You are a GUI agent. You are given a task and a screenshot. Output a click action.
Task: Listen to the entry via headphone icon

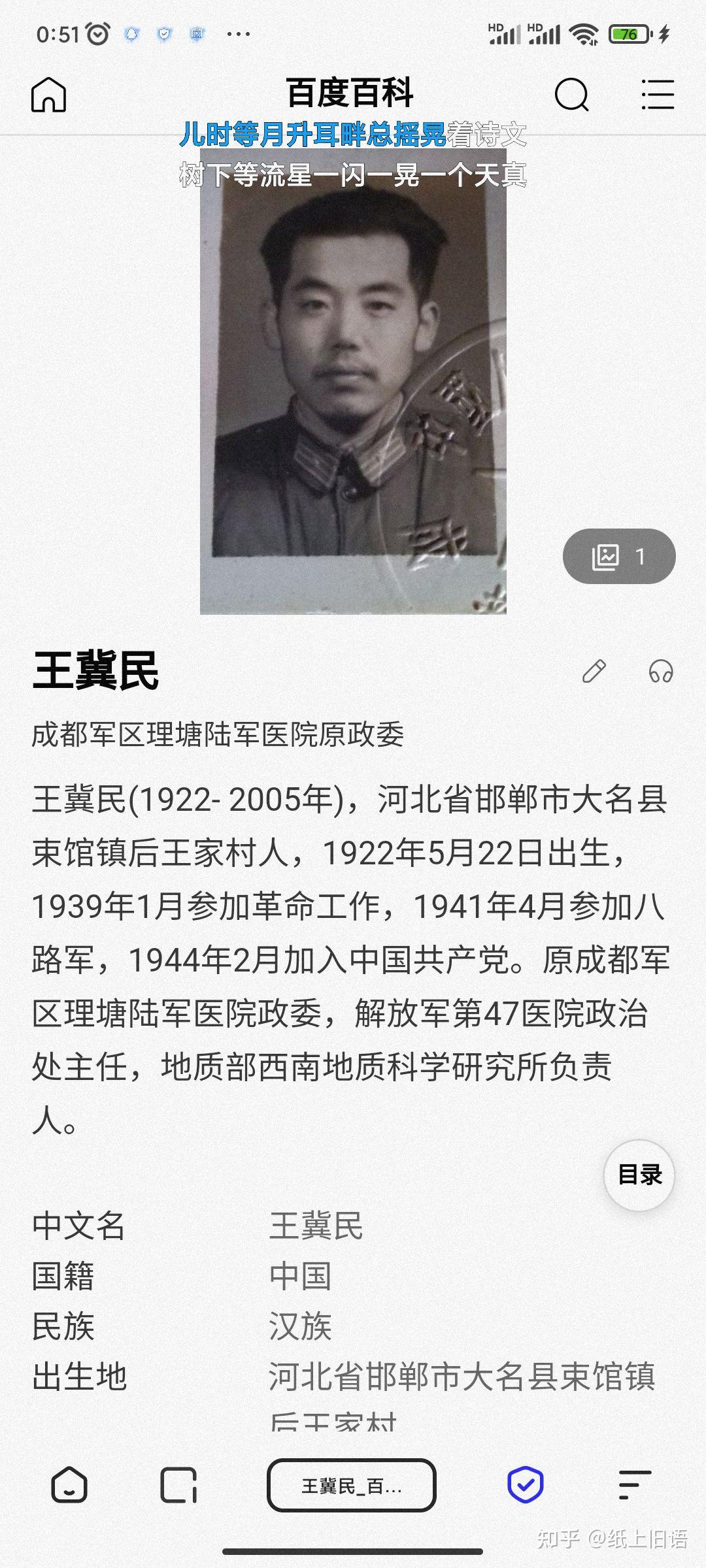point(661,671)
